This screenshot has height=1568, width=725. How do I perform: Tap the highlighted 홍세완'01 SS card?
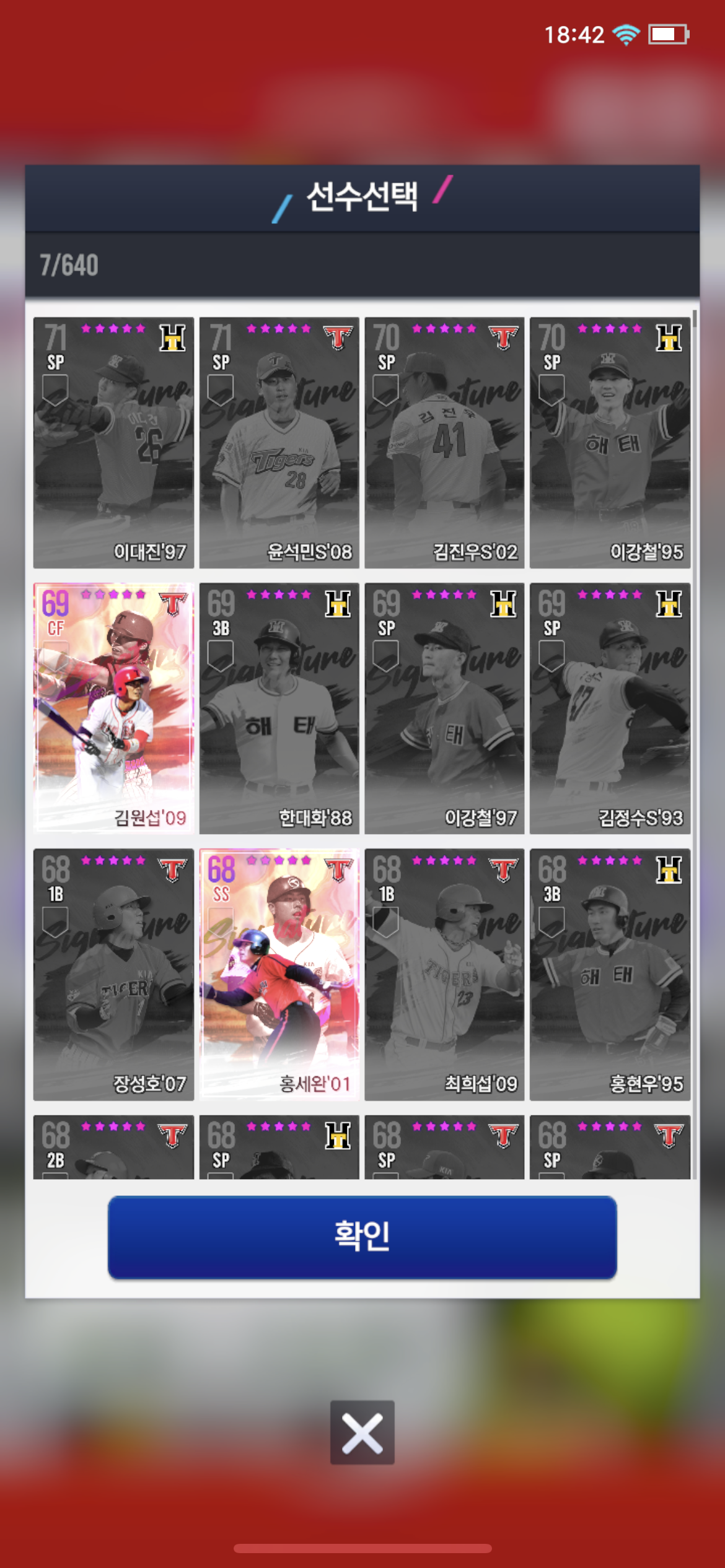coord(279,974)
